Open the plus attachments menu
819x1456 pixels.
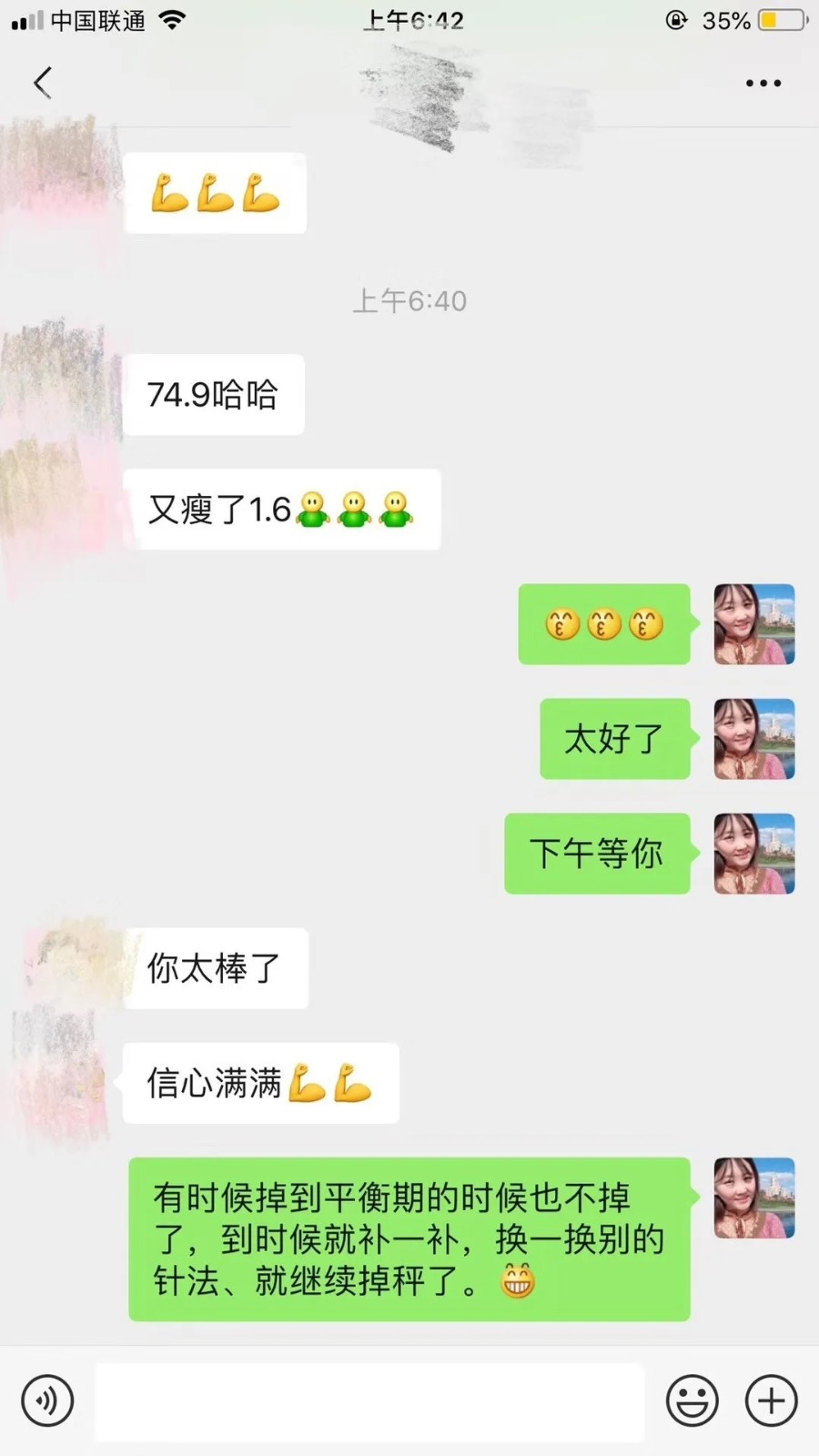(771, 1400)
